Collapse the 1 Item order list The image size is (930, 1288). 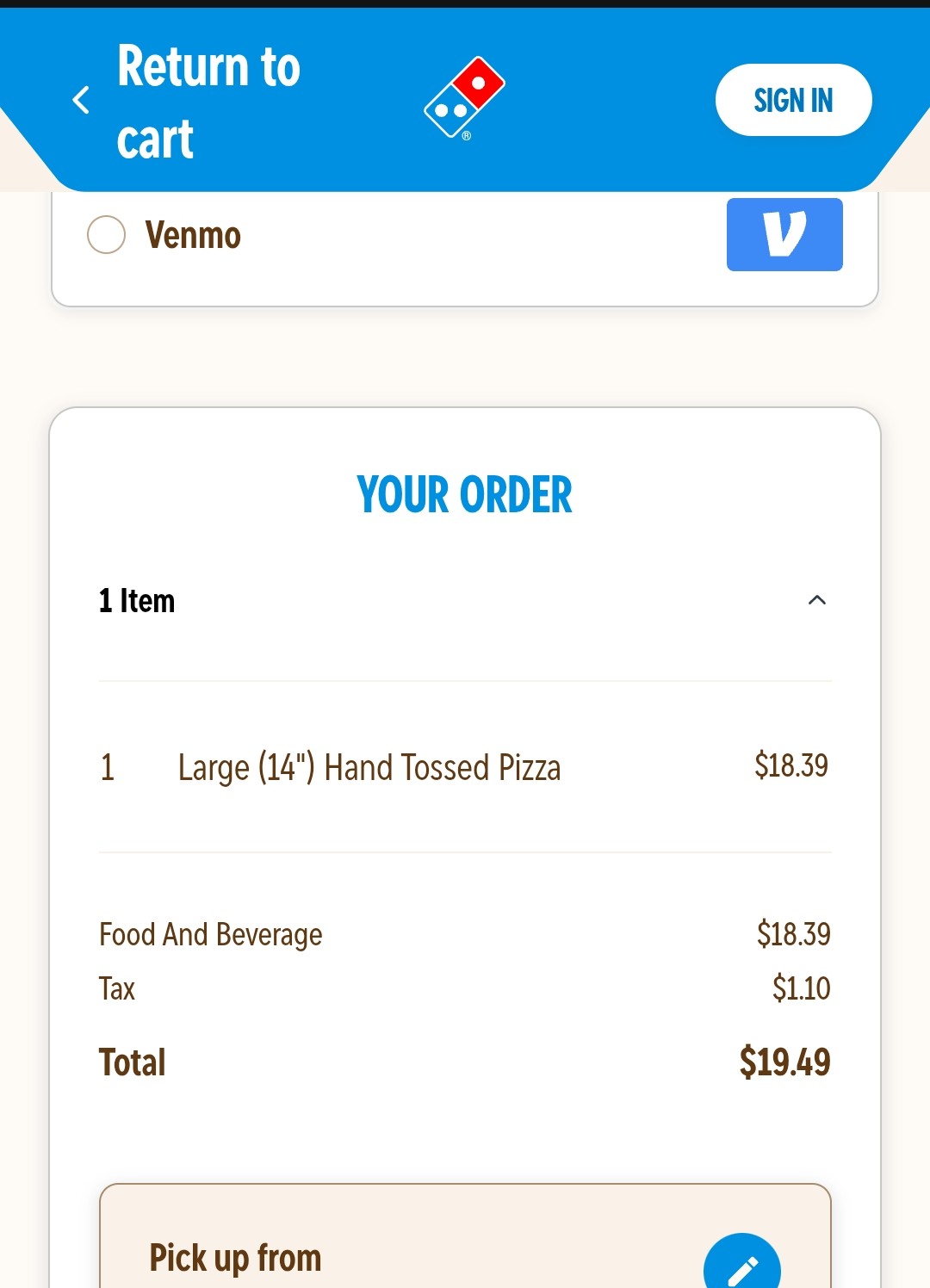tap(816, 600)
